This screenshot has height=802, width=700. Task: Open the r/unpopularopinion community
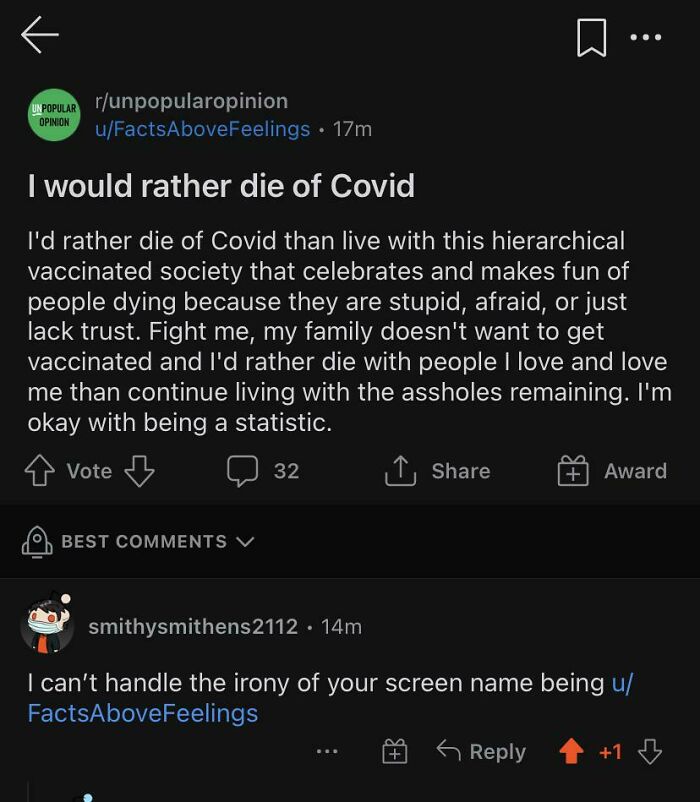[191, 101]
